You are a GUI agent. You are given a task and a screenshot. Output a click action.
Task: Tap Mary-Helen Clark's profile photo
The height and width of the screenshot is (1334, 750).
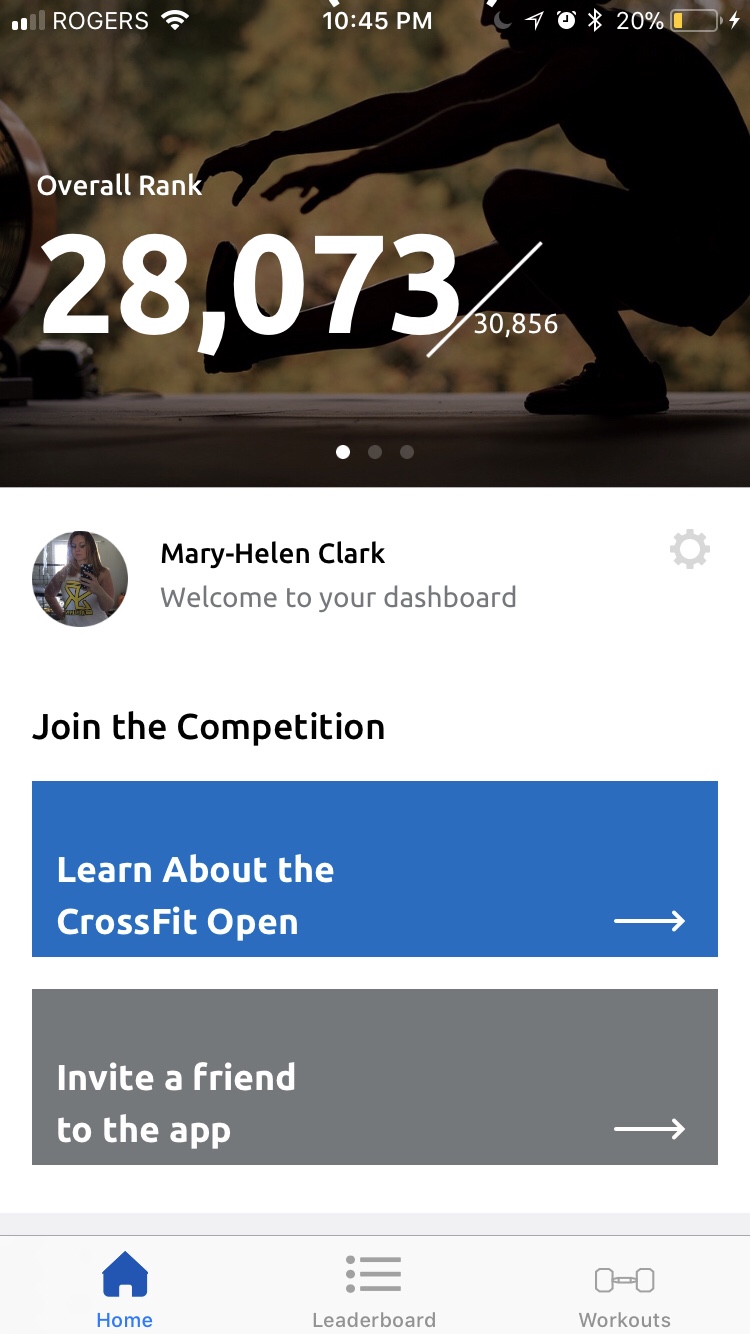coord(80,578)
